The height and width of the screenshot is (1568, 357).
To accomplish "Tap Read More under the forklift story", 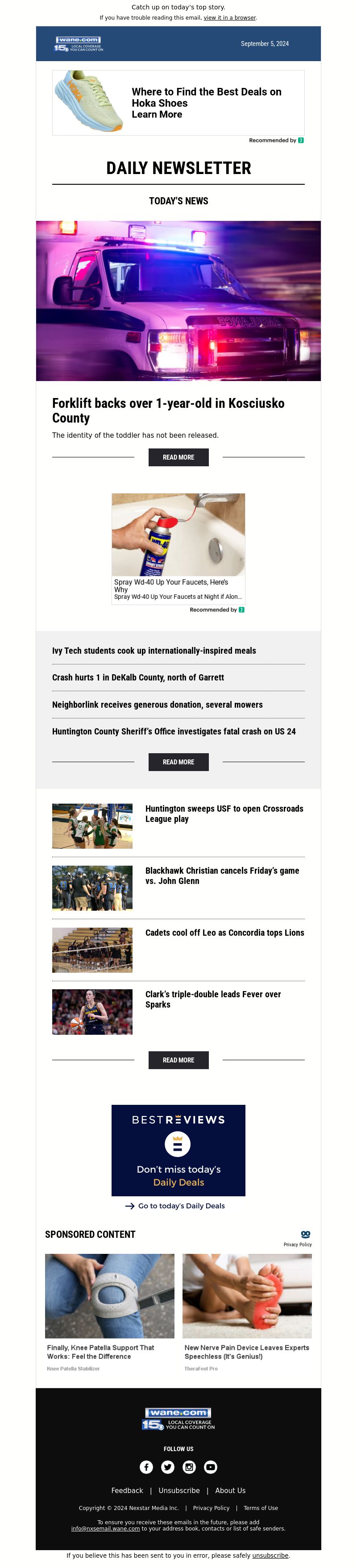I will pos(178,457).
